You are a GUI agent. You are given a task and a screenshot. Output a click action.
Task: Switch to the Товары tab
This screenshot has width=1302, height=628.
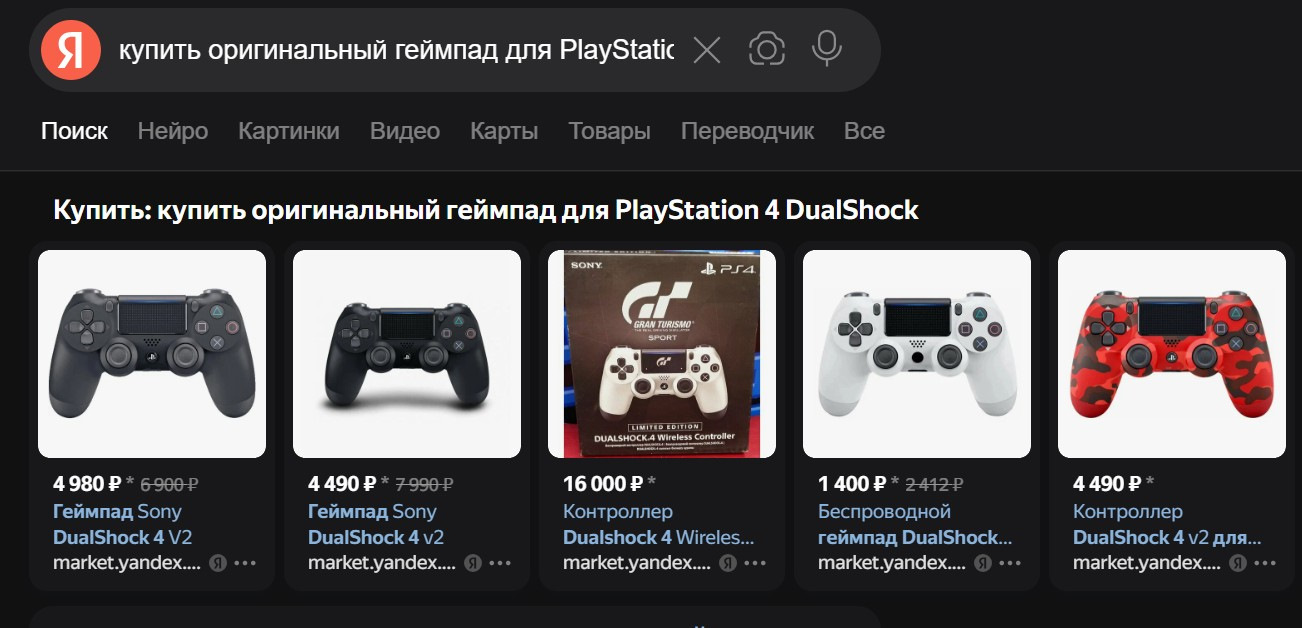tap(609, 131)
